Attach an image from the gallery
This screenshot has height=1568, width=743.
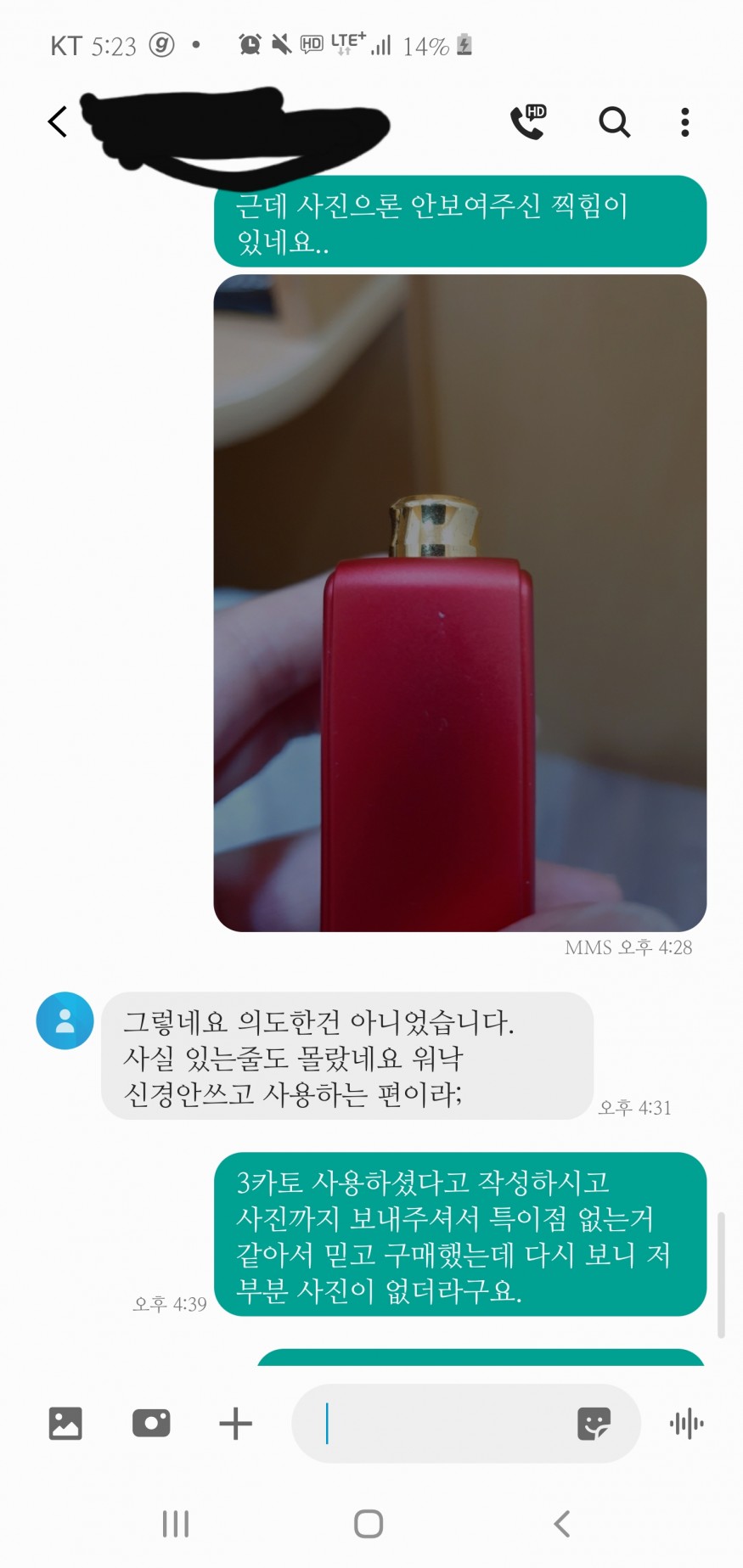pos(65,1424)
